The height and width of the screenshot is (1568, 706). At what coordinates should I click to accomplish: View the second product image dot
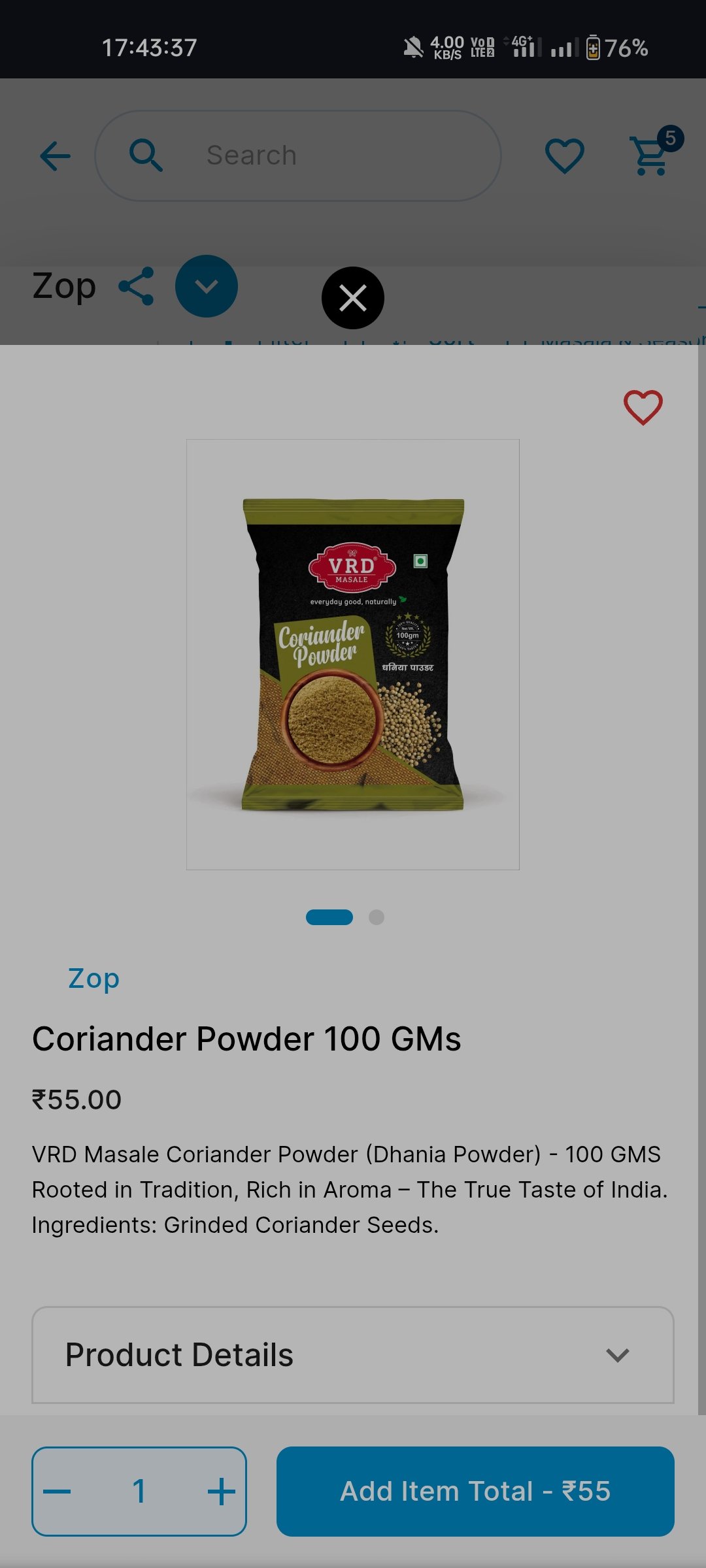(377, 917)
